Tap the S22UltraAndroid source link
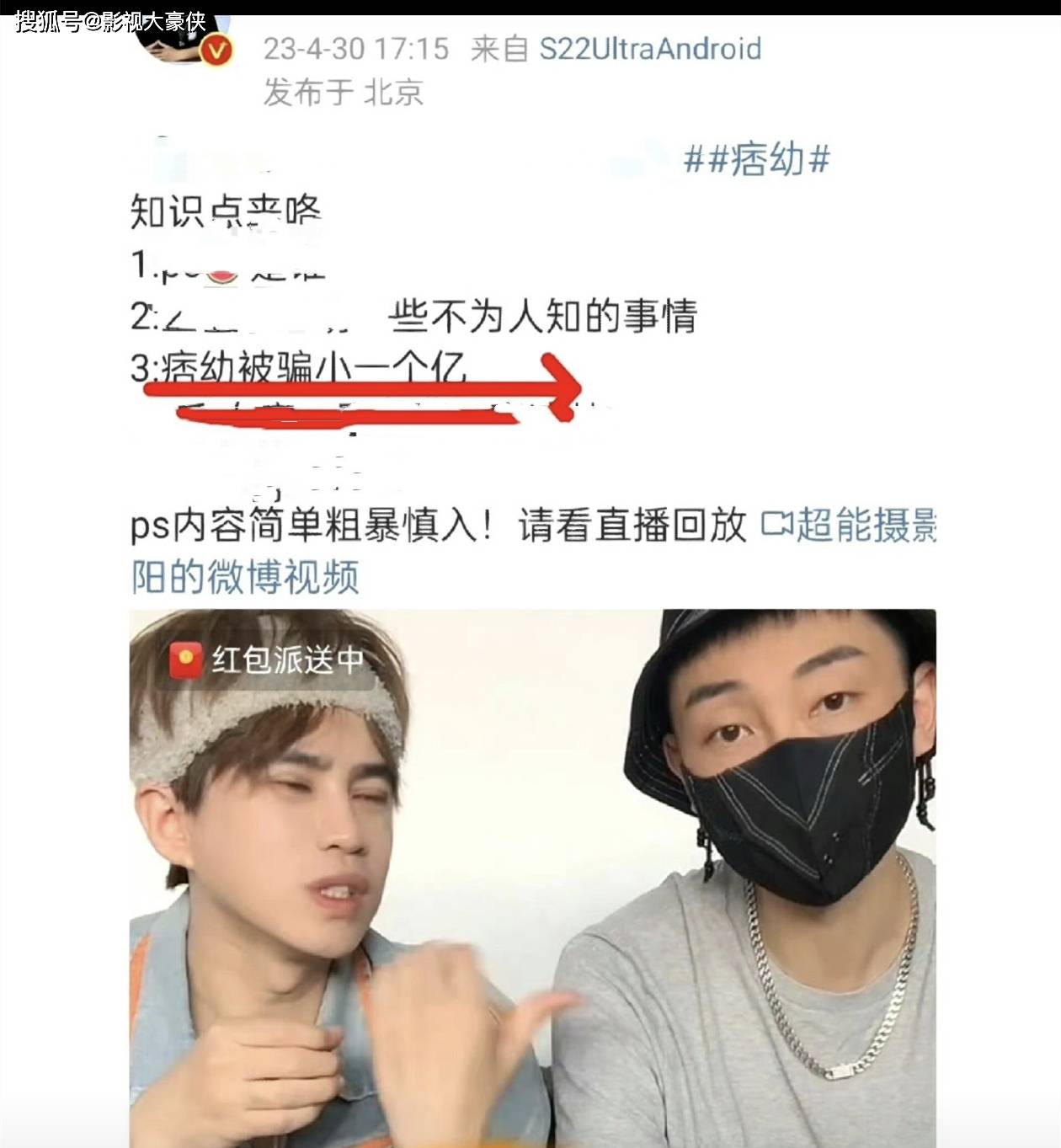Image resolution: width=1061 pixels, height=1148 pixels. [650, 49]
